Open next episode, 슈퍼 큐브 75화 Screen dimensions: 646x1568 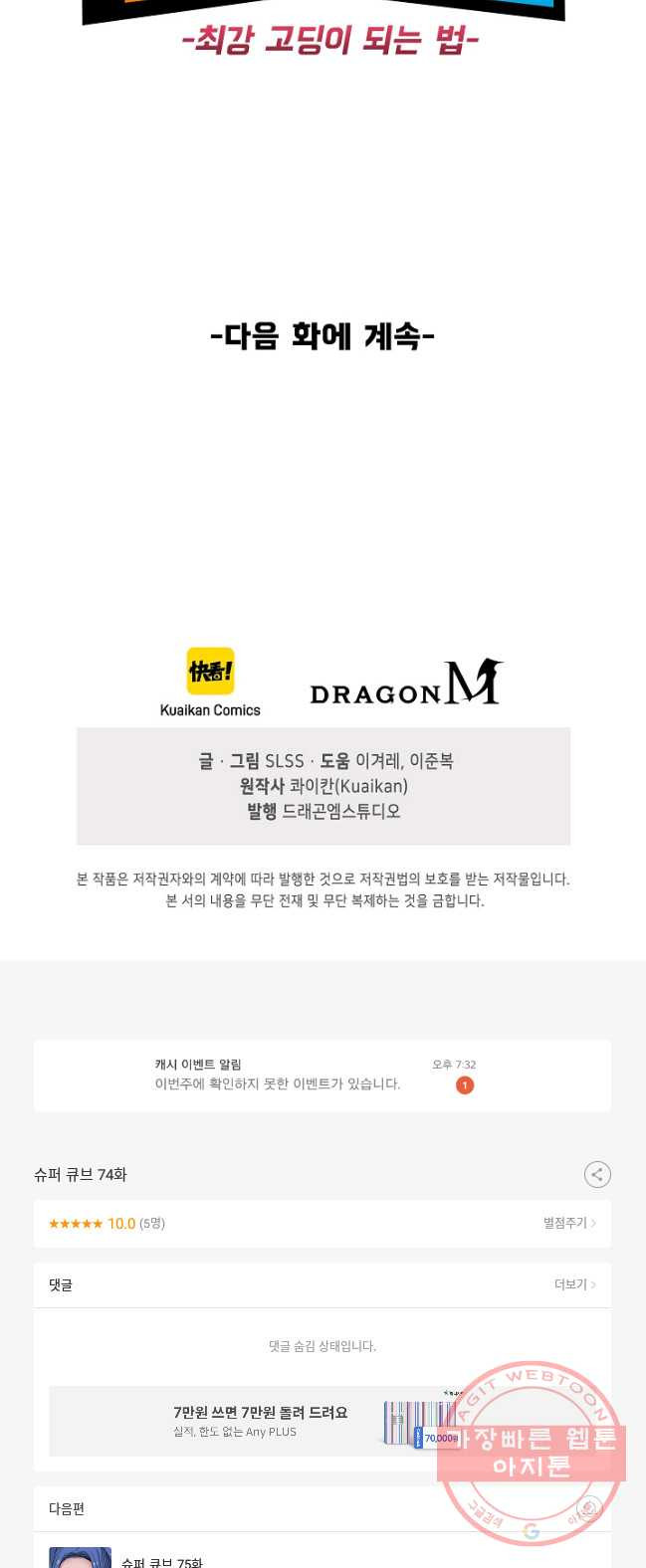(161, 1560)
